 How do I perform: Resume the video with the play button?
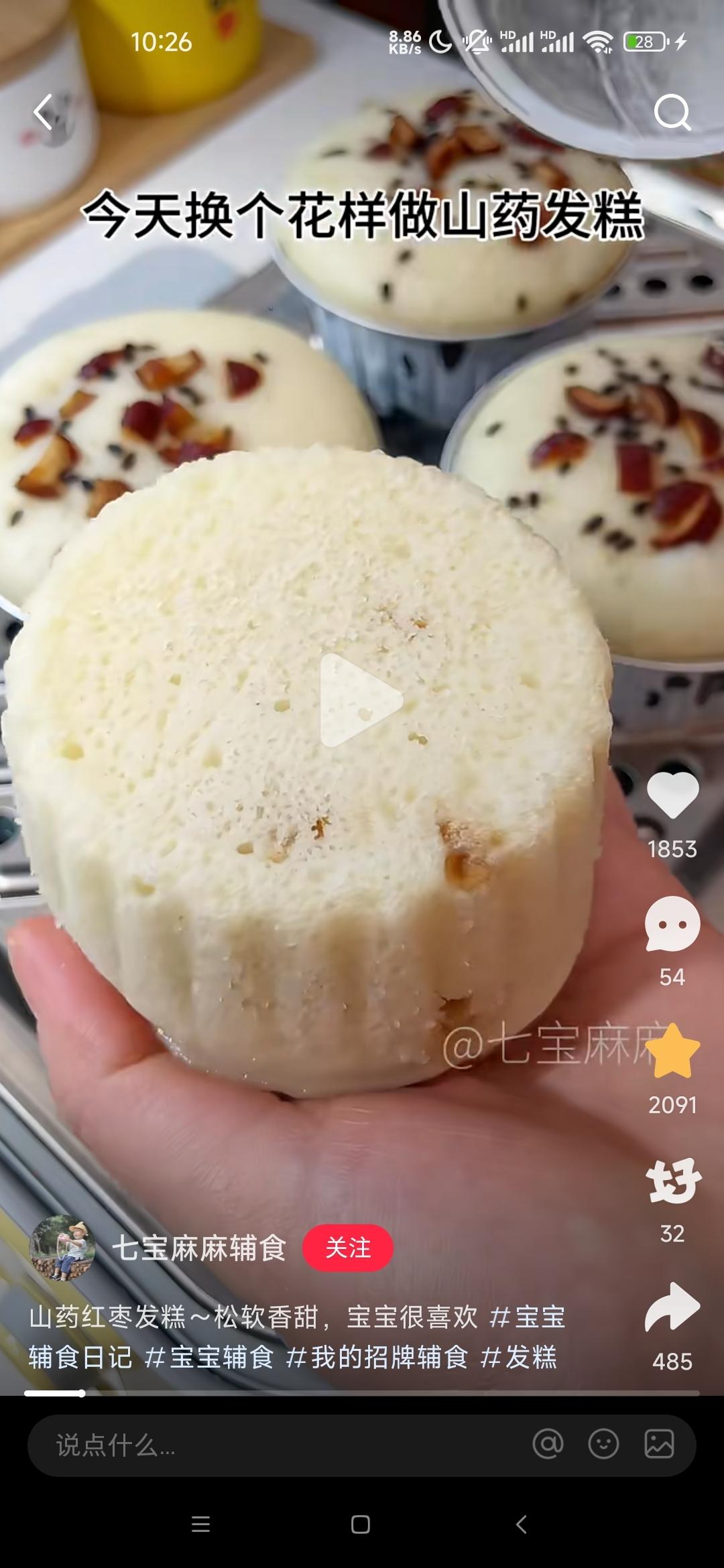[x=361, y=700]
